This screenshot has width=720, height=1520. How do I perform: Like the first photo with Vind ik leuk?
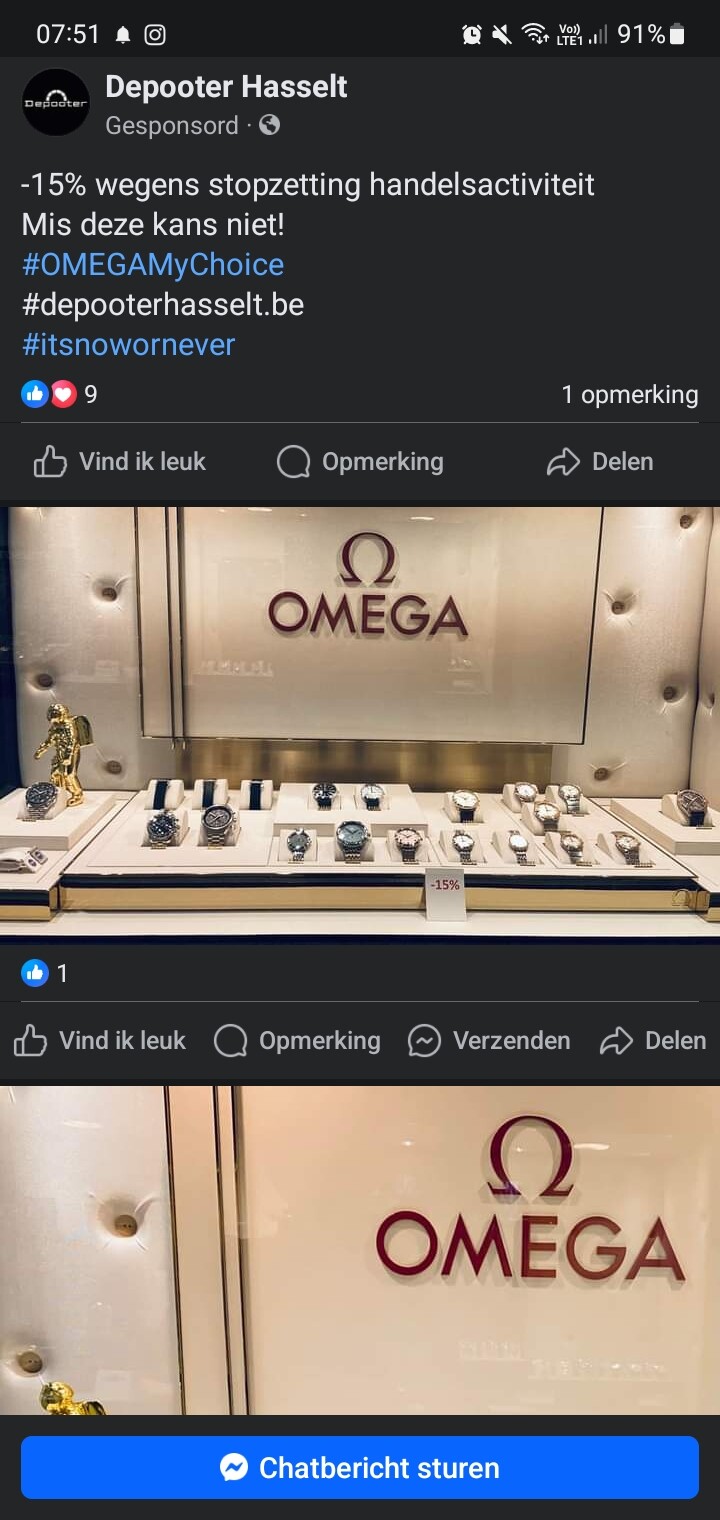(x=100, y=1041)
